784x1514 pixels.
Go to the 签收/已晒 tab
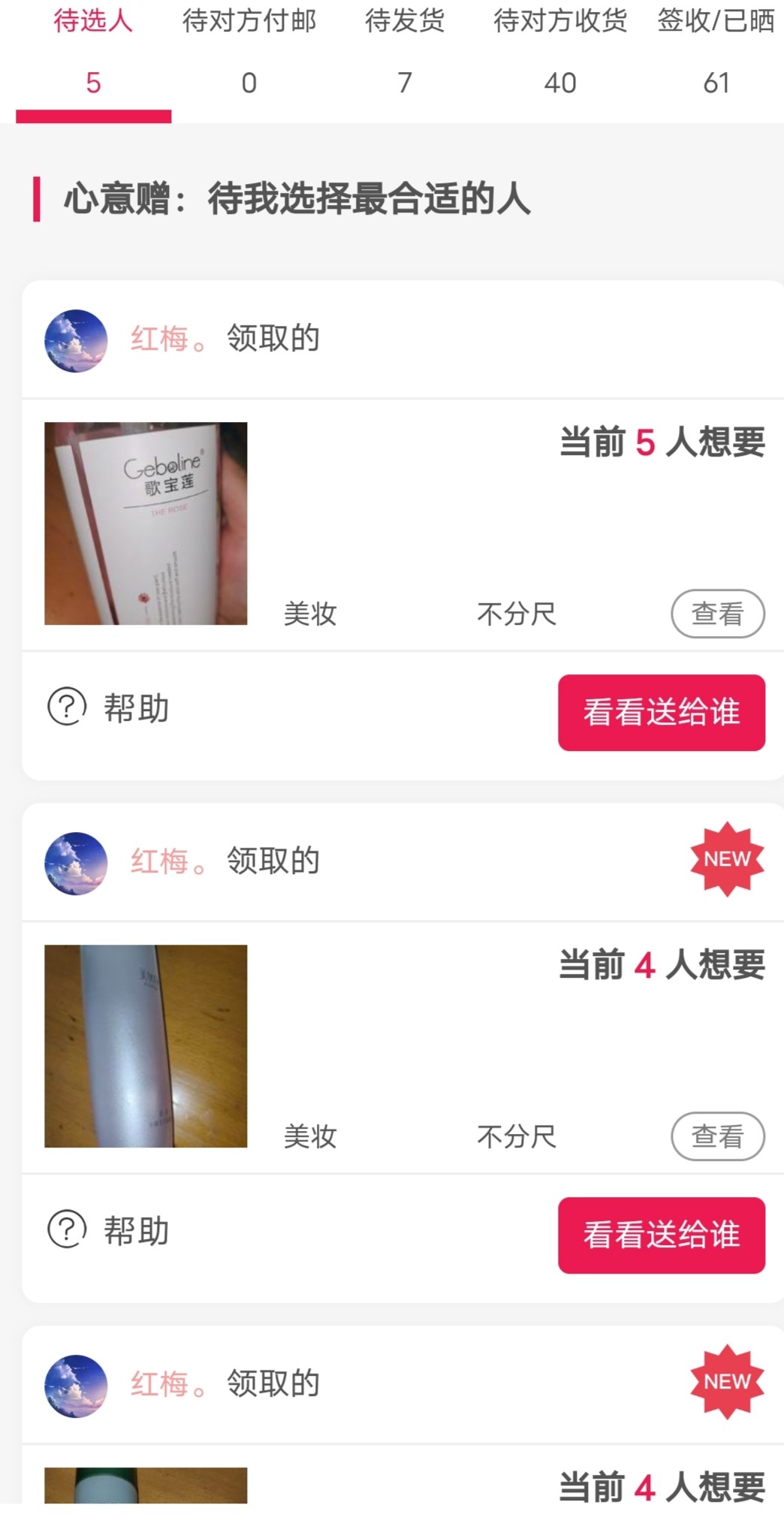[716, 51]
